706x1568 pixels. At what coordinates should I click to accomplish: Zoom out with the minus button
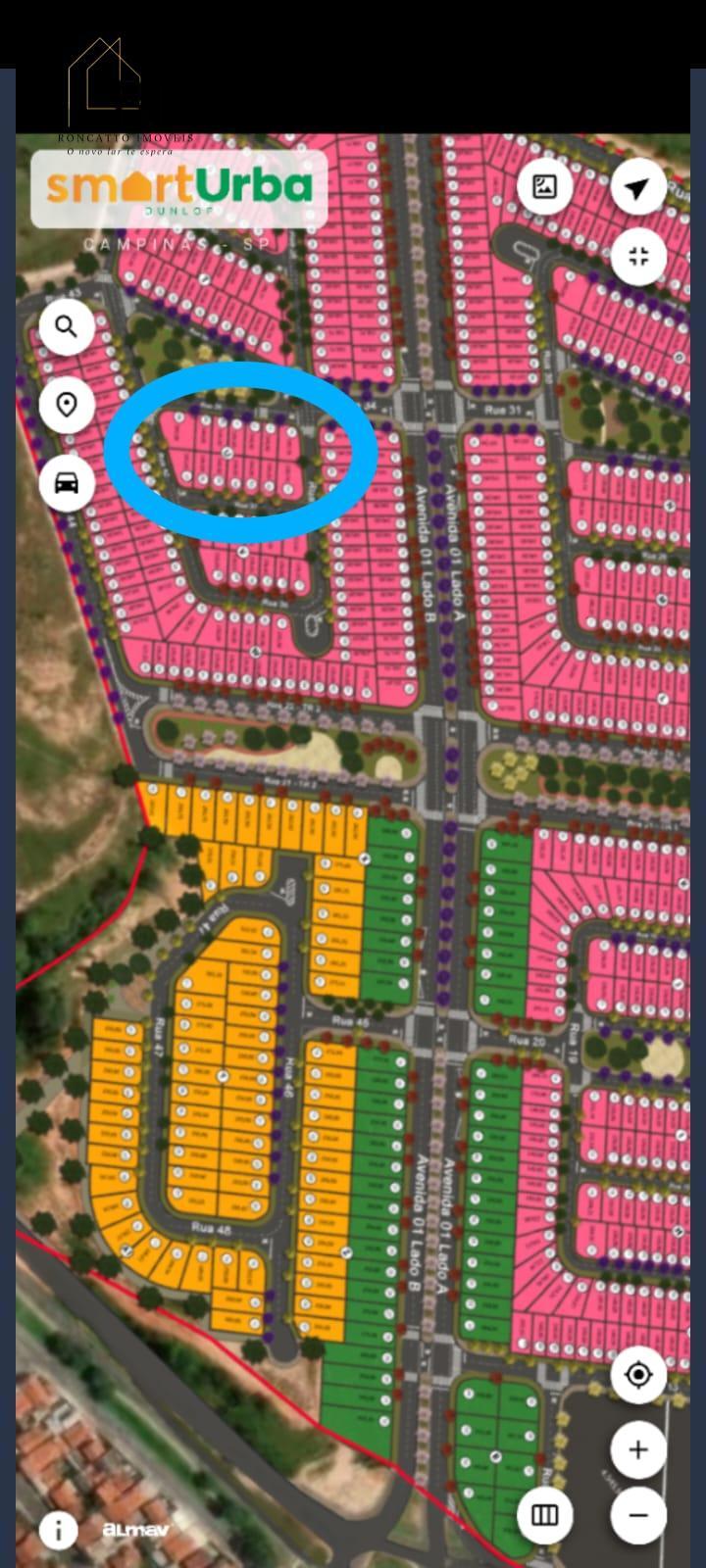638,1515
